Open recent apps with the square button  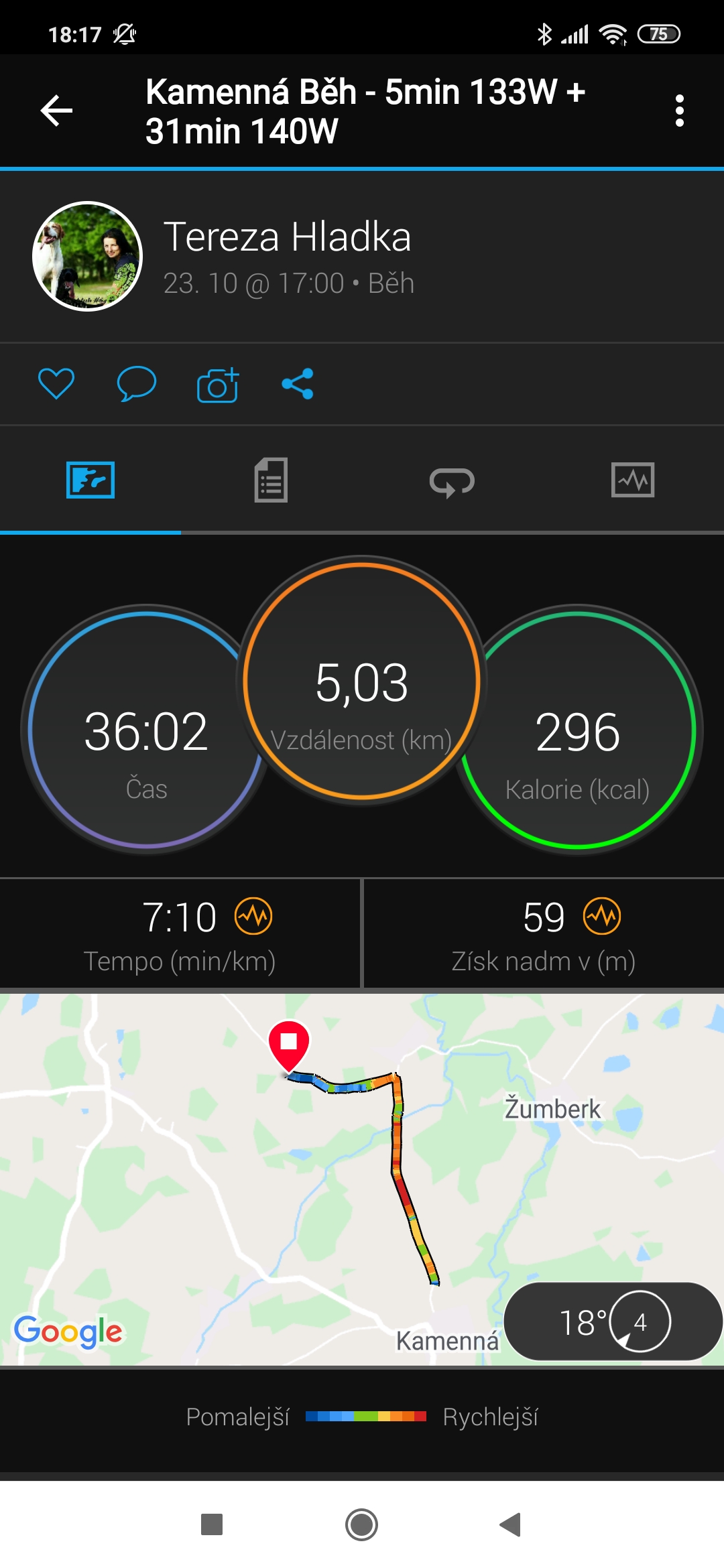(212, 1524)
